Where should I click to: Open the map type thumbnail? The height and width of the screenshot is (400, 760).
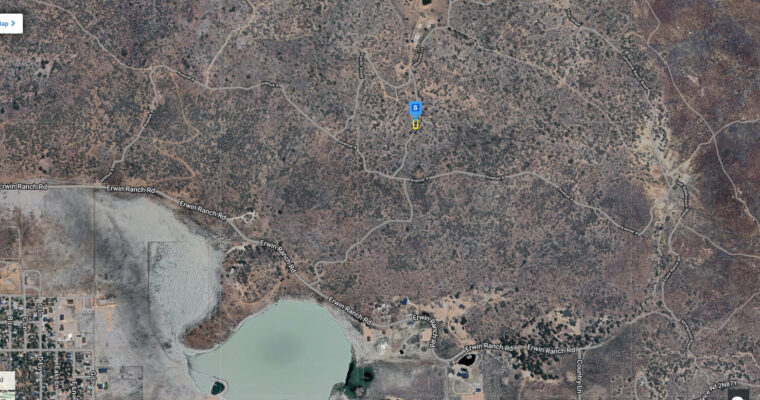[6, 381]
